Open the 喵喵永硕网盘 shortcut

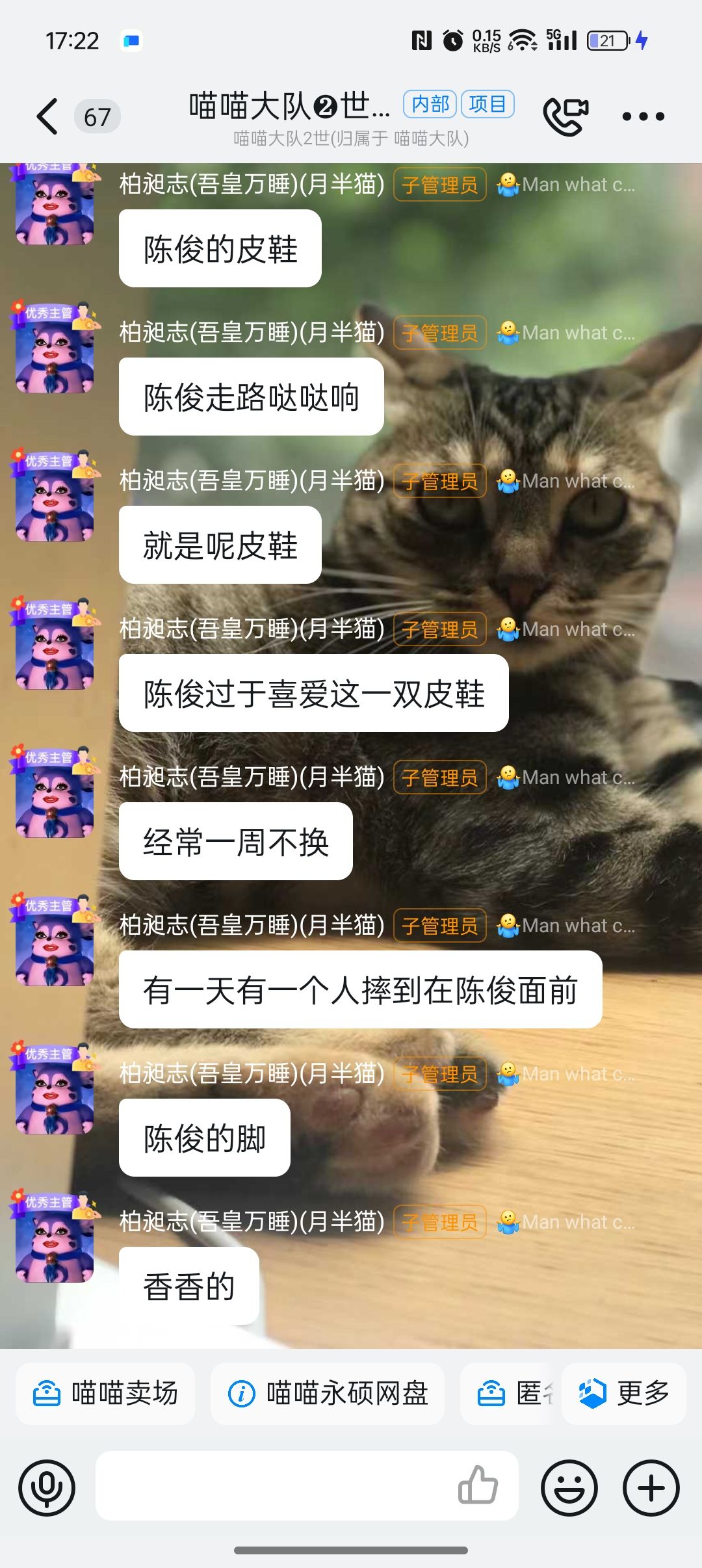(x=328, y=1393)
